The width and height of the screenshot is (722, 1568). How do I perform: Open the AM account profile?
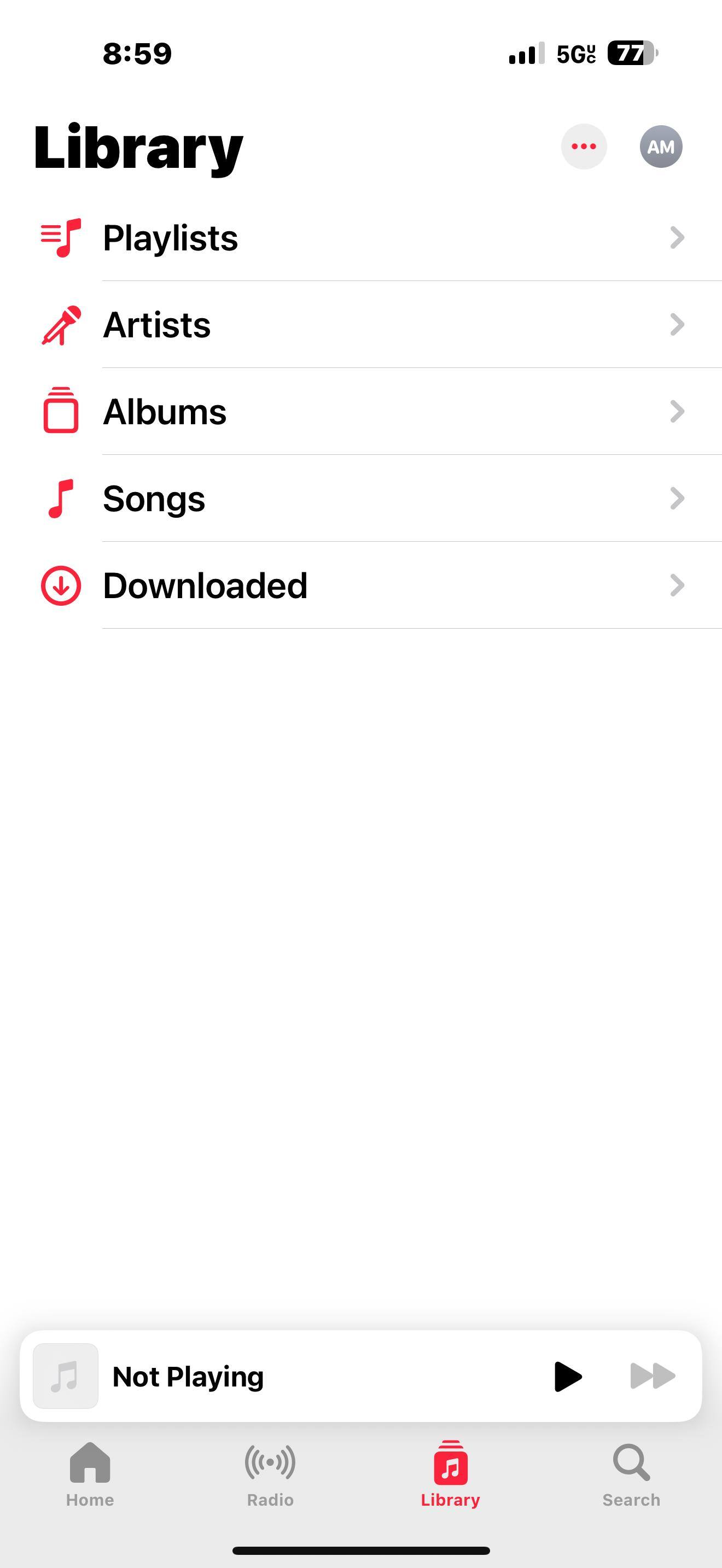661,147
